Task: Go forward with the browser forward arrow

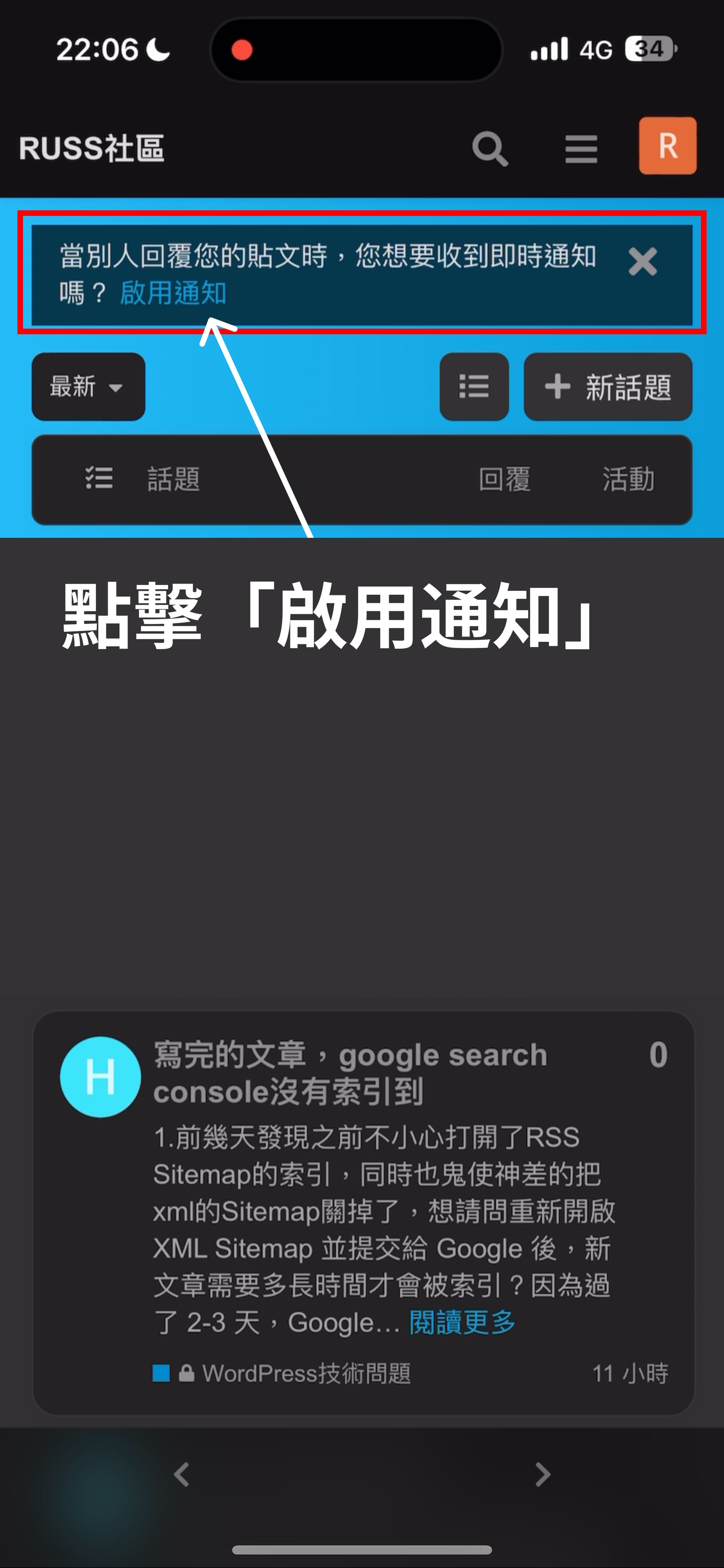Action: click(543, 1474)
